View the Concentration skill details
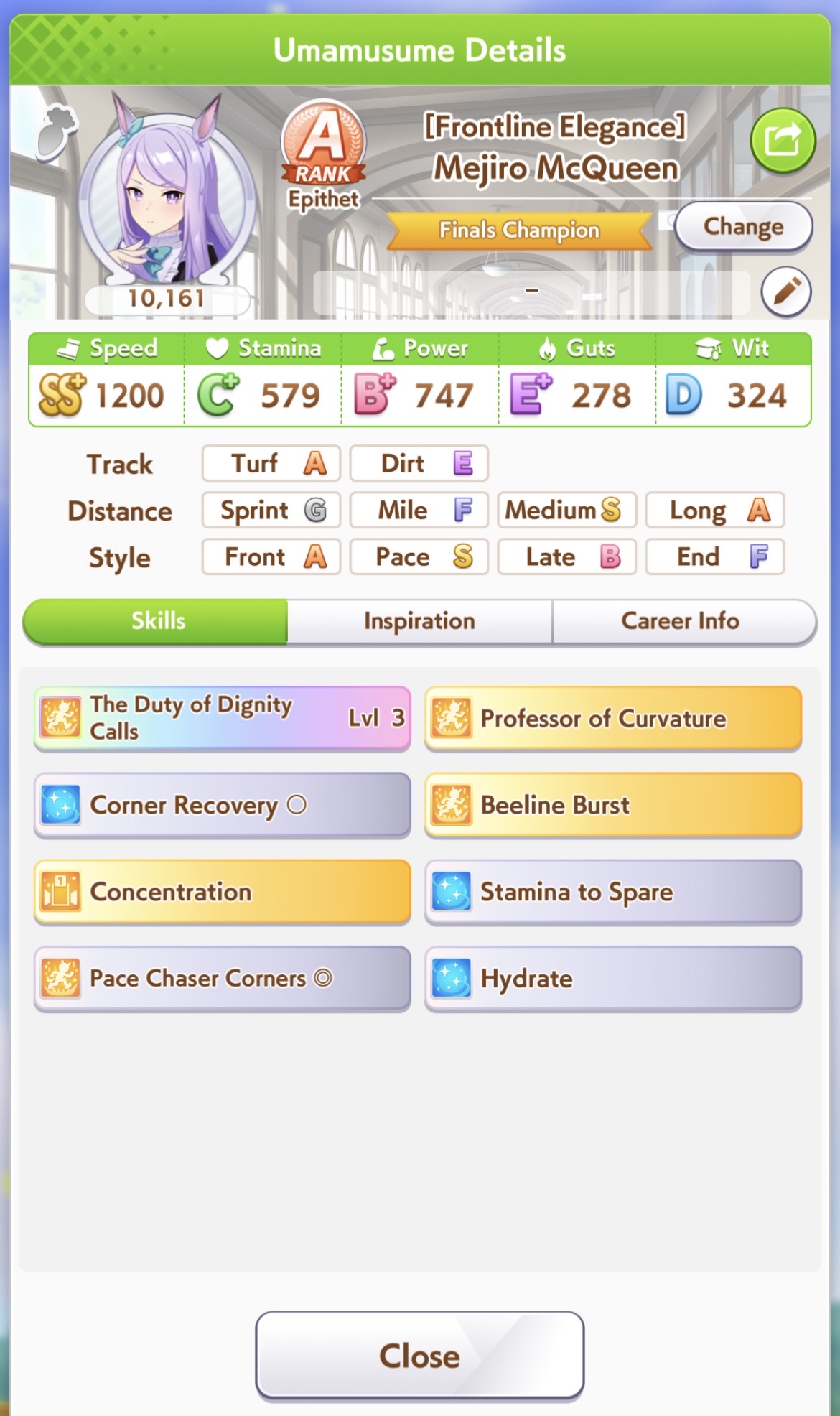The image size is (840, 1416). 223,892
